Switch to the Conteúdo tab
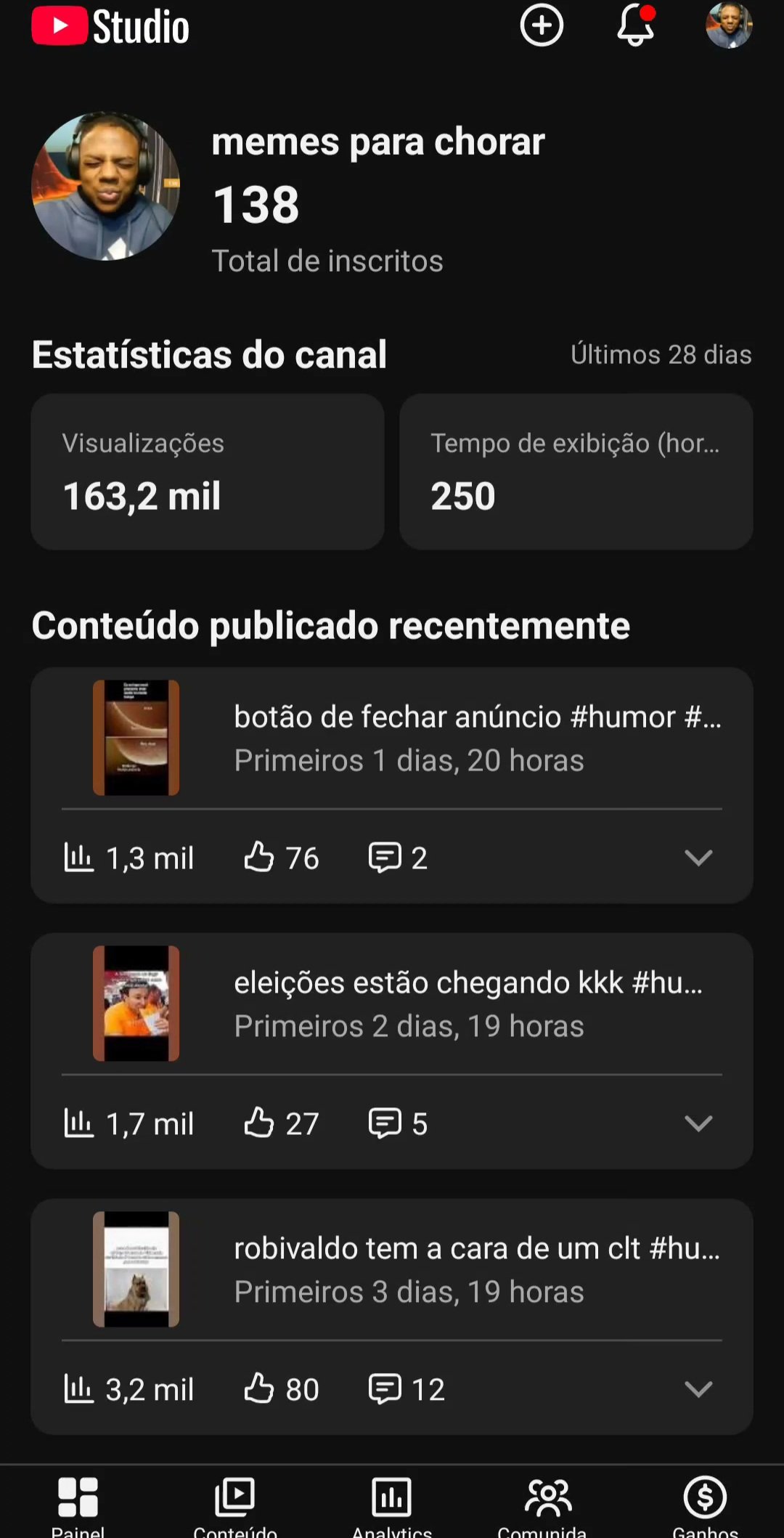Image resolution: width=784 pixels, height=1538 pixels. [x=235, y=1505]
